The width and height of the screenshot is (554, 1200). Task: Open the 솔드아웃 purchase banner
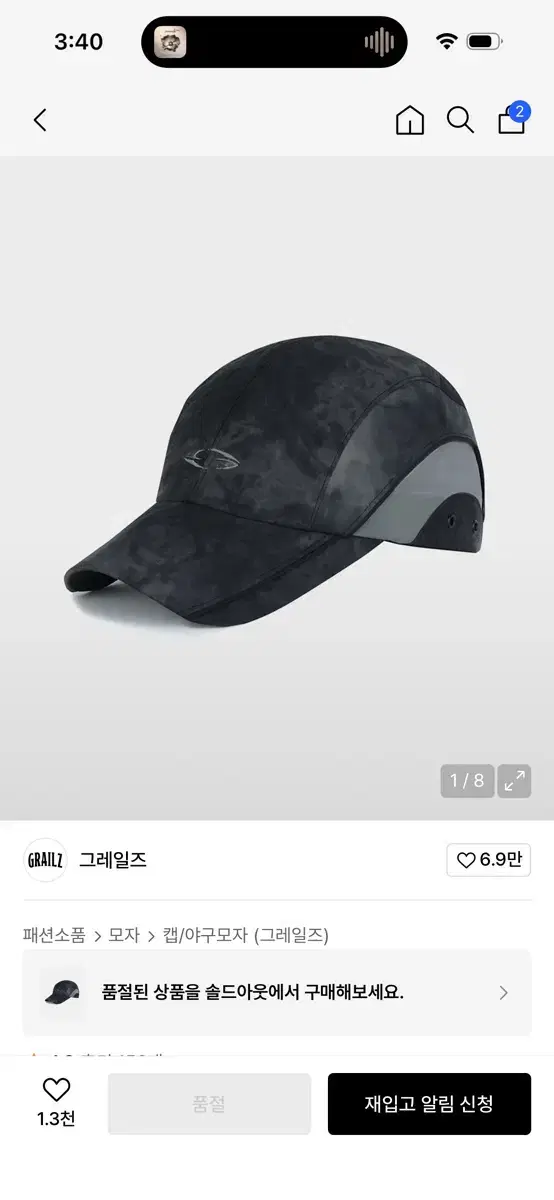pyautogui.click(x=277, y=993)
